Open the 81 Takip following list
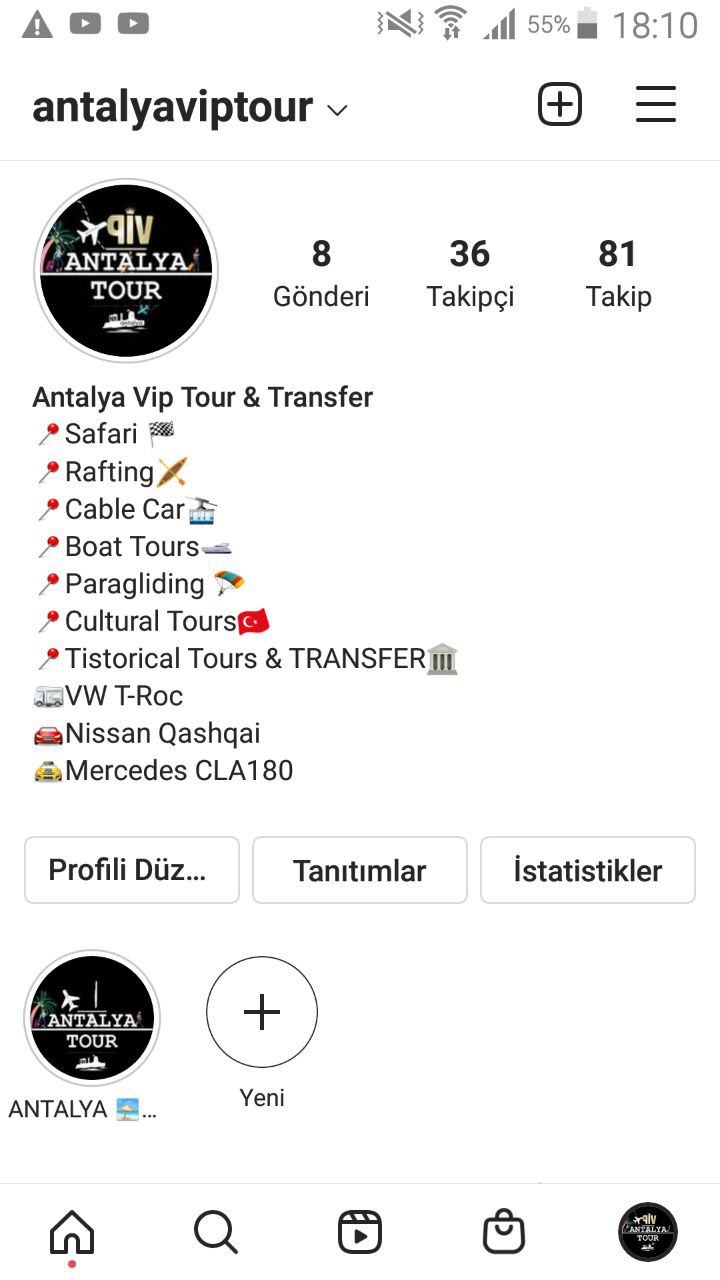This screenshot has height=1280, width=720. (x=618, y=273)
